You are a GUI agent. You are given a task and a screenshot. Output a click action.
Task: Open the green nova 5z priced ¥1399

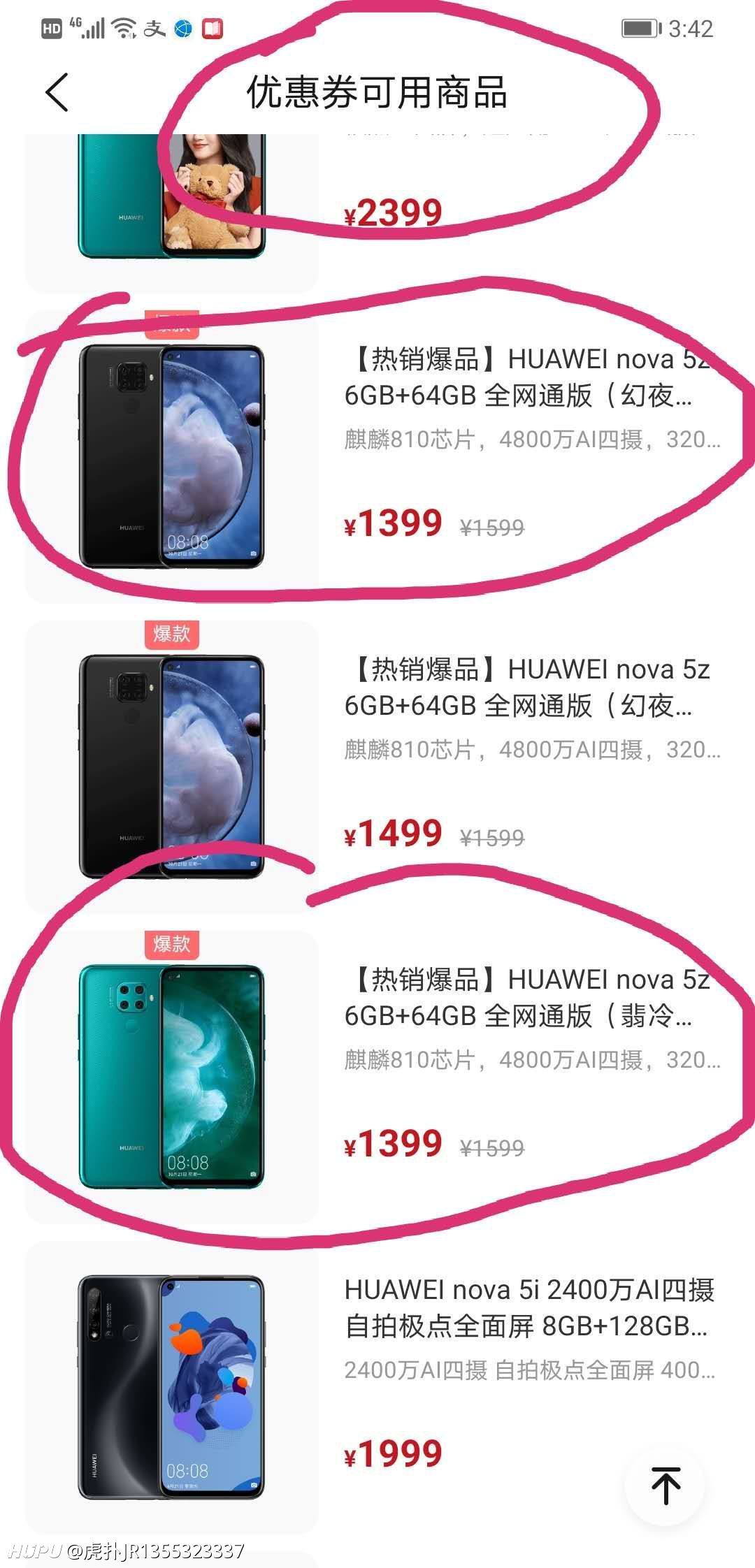point(377,1077)
